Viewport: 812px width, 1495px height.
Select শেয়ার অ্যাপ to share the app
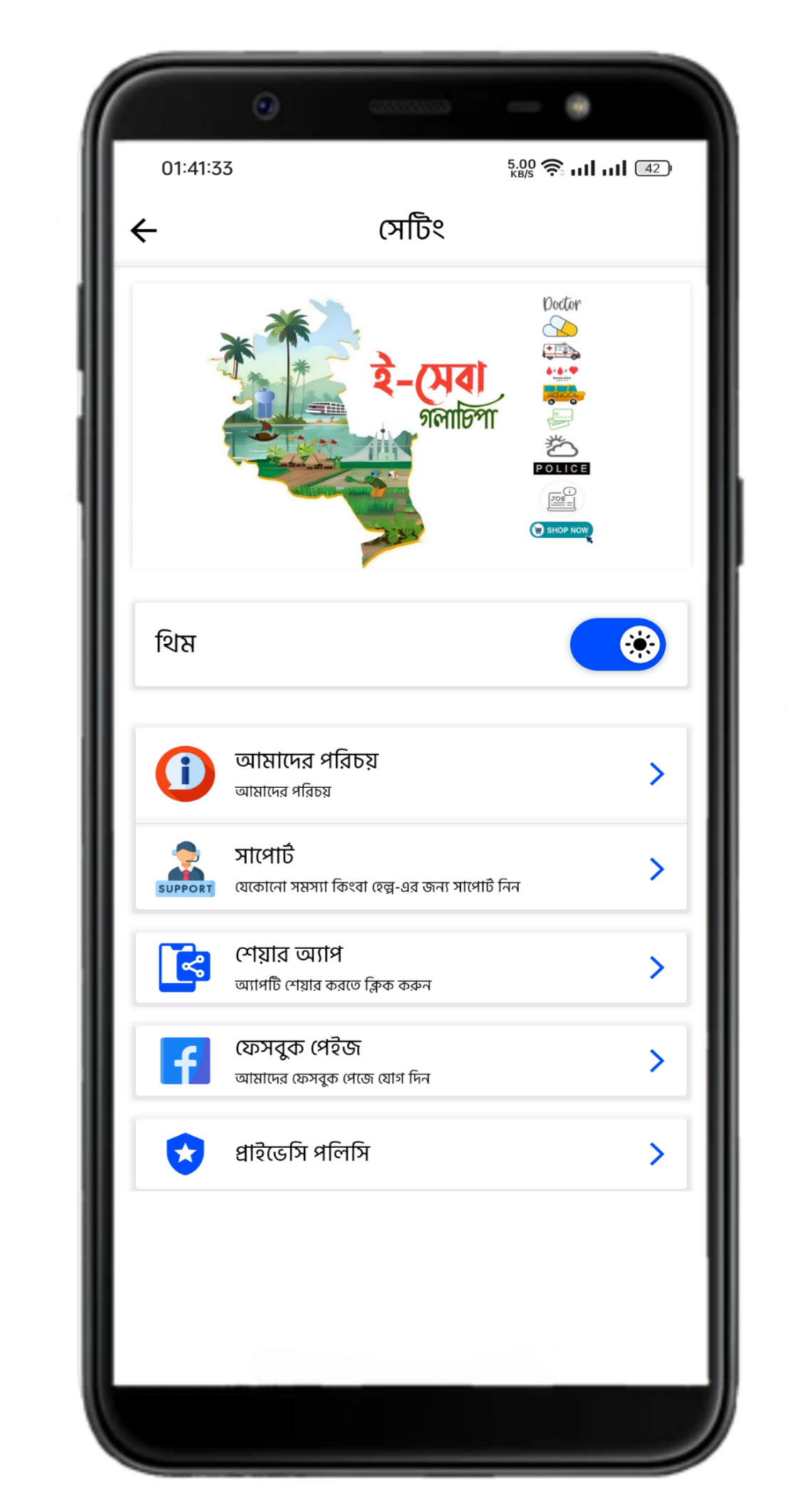point(410,967)
